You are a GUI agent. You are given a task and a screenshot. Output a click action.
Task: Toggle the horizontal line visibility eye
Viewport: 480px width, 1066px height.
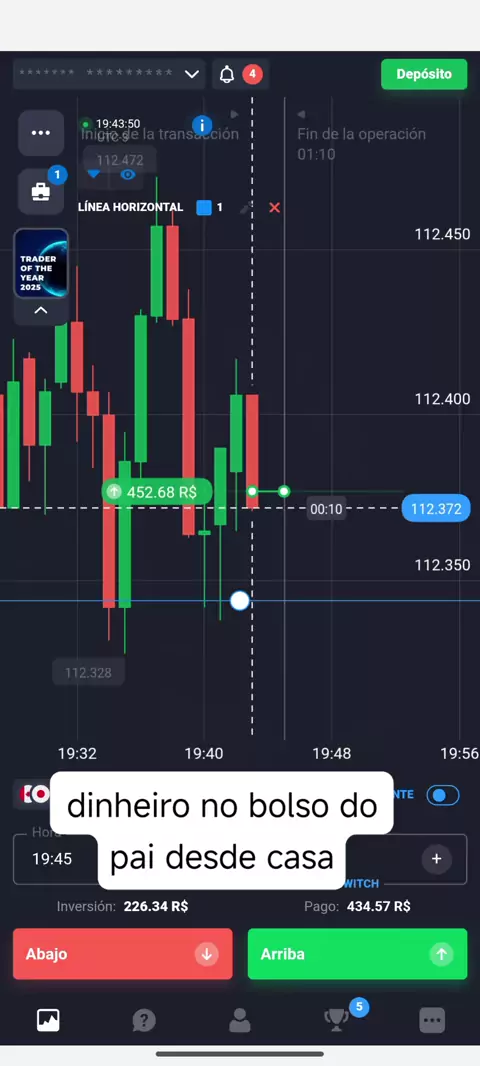pyautogui.click(x=128, y=175)
